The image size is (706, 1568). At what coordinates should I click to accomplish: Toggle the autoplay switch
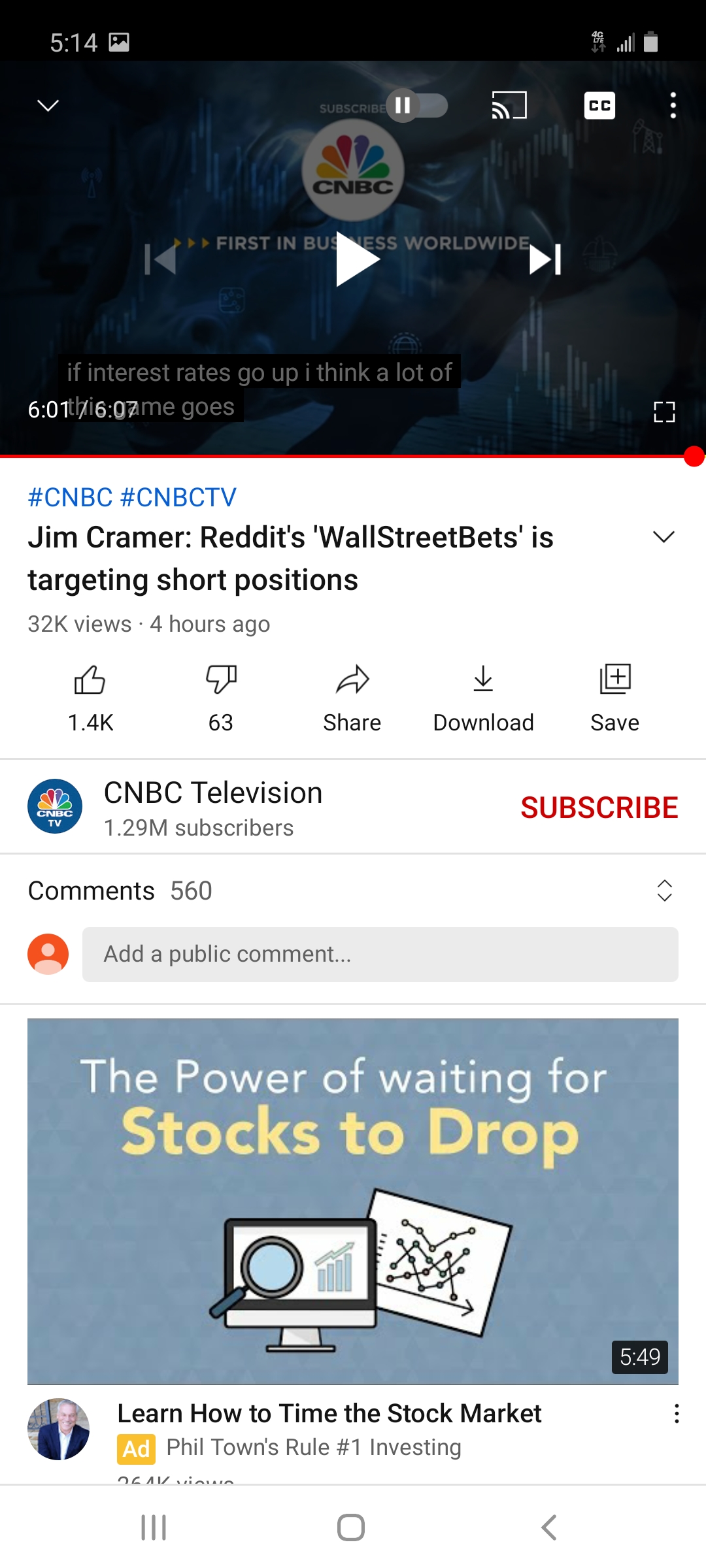[x=416, y=105]
